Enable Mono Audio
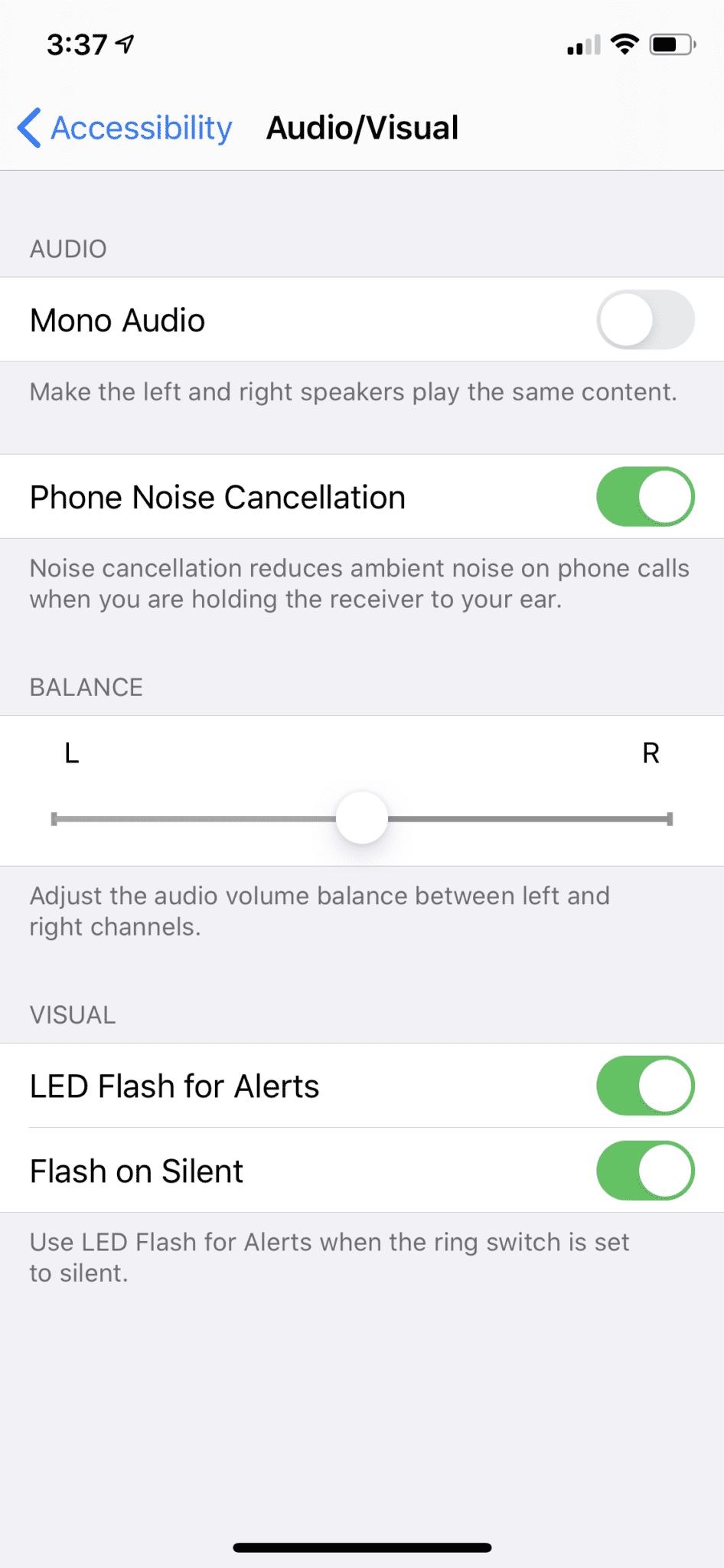Image resolution: width=724 pixels, height=1568 pixels. click(644, 320)
